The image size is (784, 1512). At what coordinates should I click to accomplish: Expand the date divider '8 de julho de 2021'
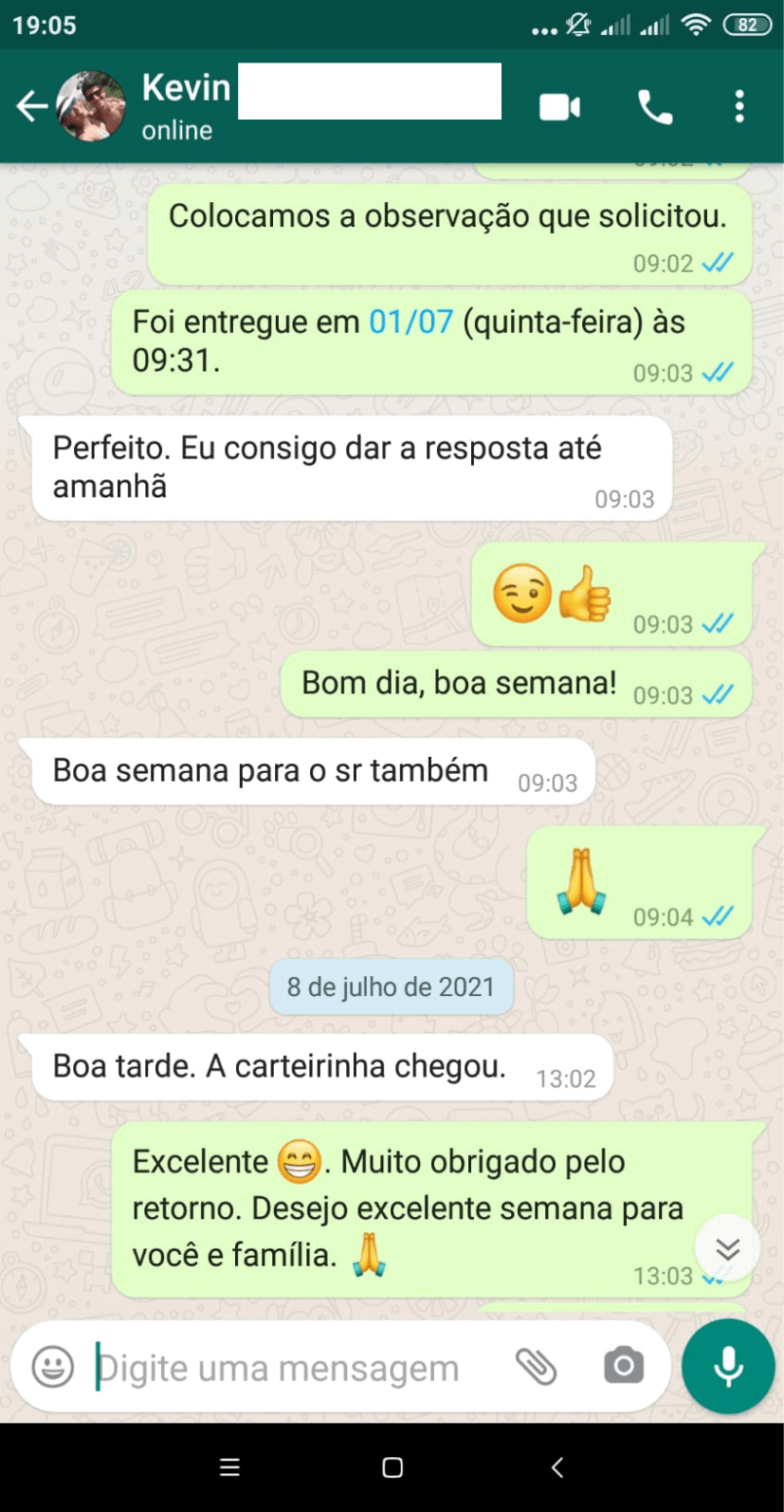[x=391, y=986]
